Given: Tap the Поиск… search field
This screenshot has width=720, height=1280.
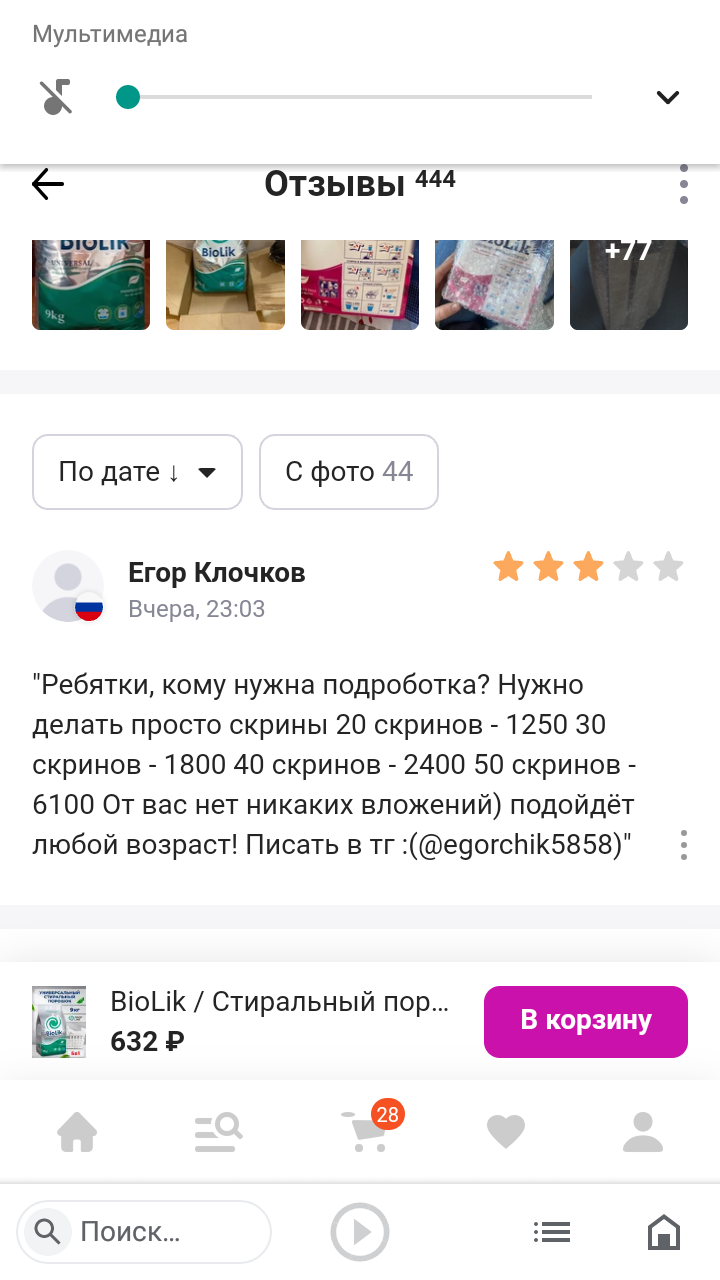Looking at the screenshot, I should tap(145, 1232).
